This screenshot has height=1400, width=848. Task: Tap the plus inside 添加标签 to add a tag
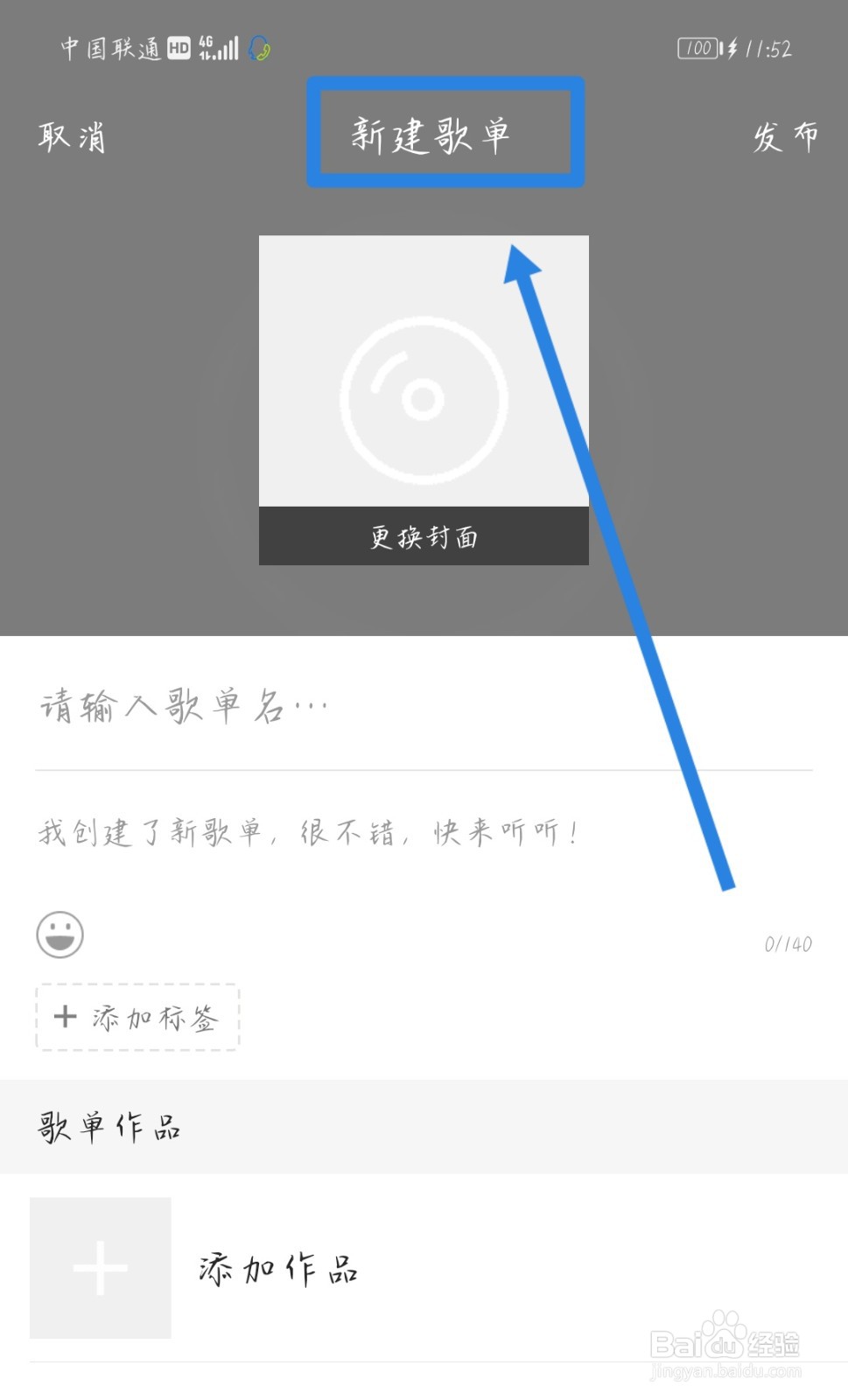pos(65,1017)
